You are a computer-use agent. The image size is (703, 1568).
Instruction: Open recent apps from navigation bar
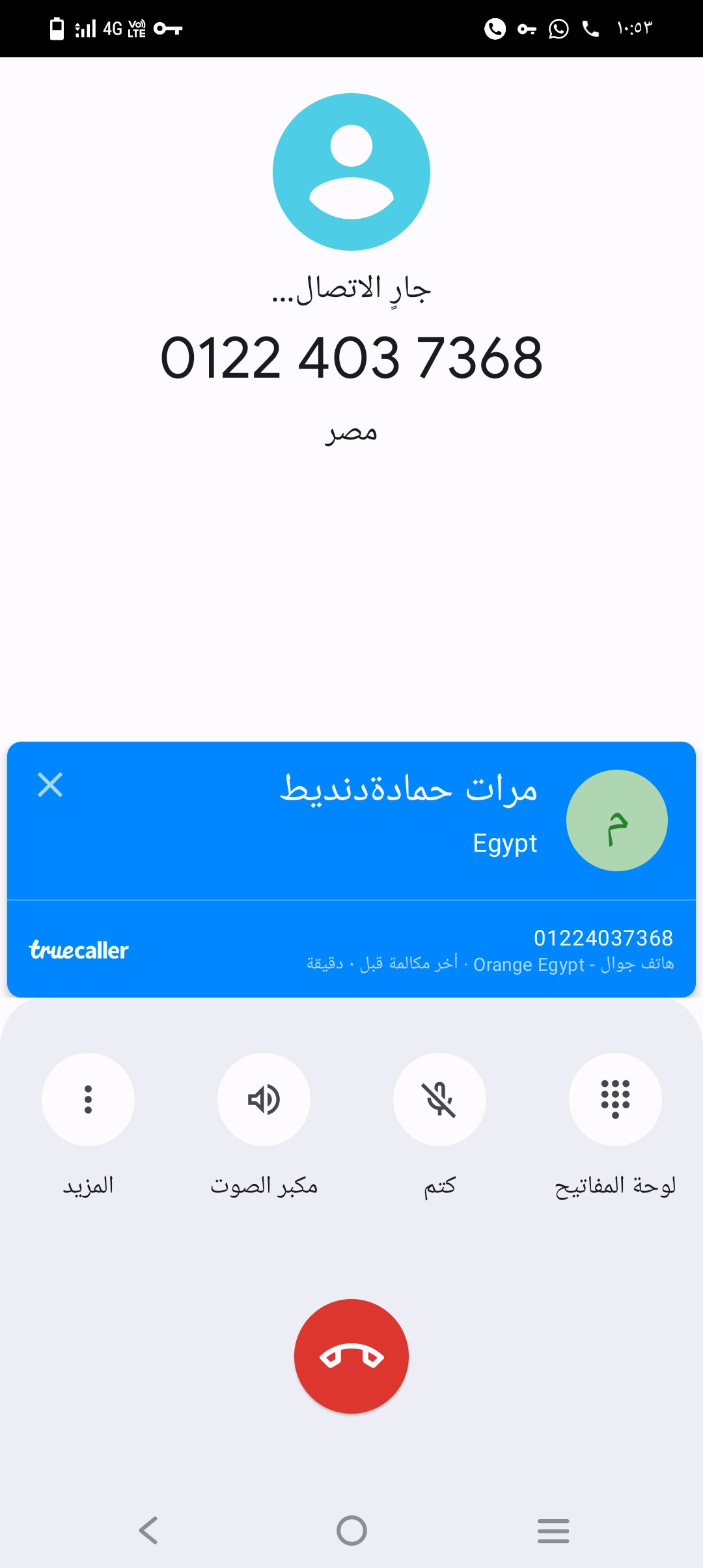[553, 1530]
